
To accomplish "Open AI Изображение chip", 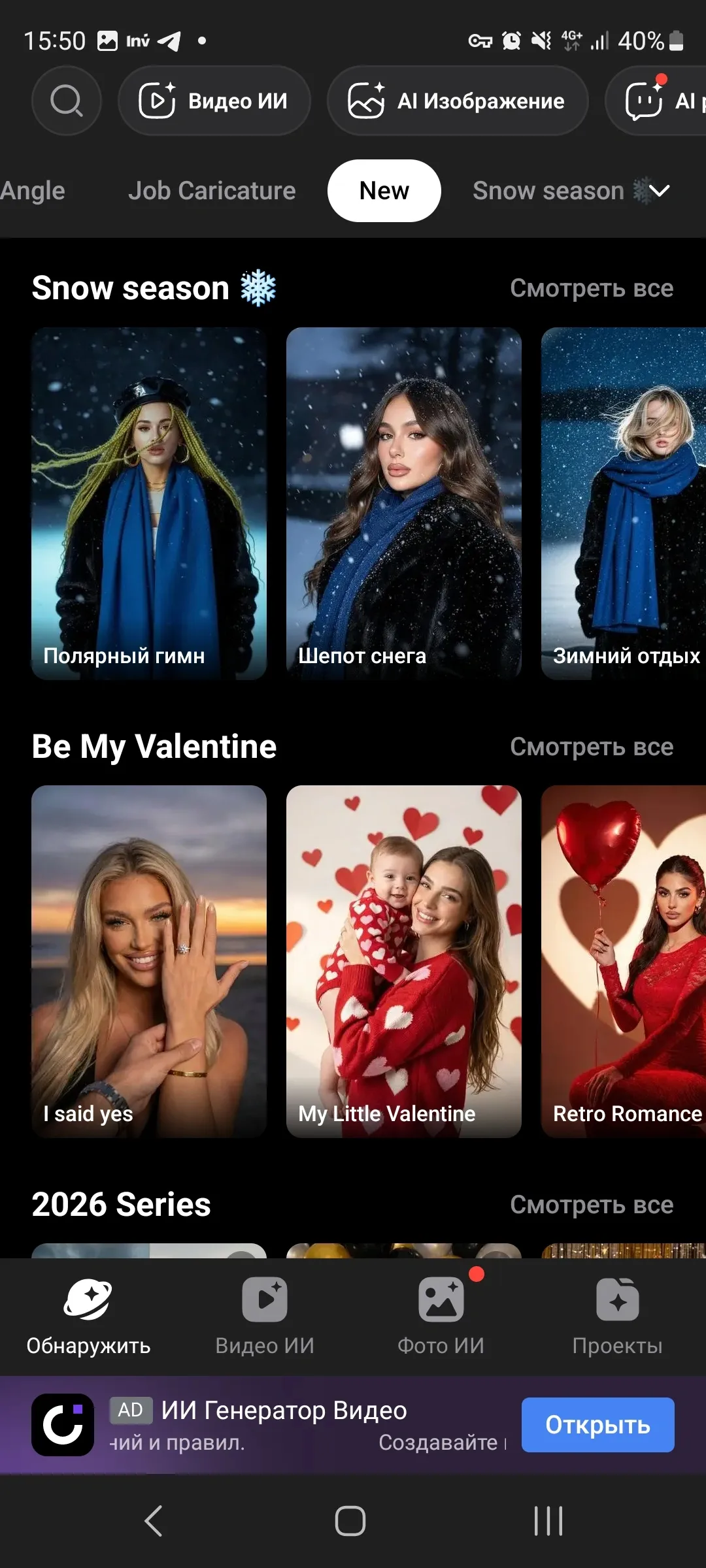I will pyautogui.click(x=457, y=101).
